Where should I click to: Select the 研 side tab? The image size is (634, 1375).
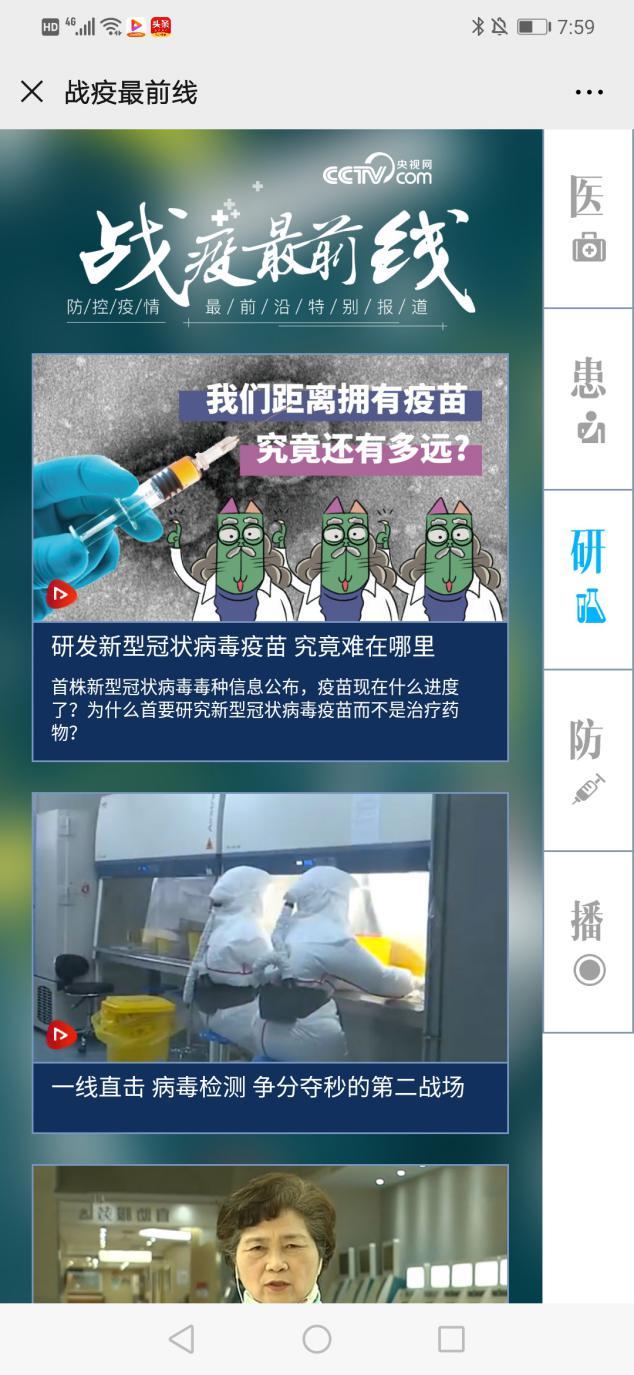point(588,580)
